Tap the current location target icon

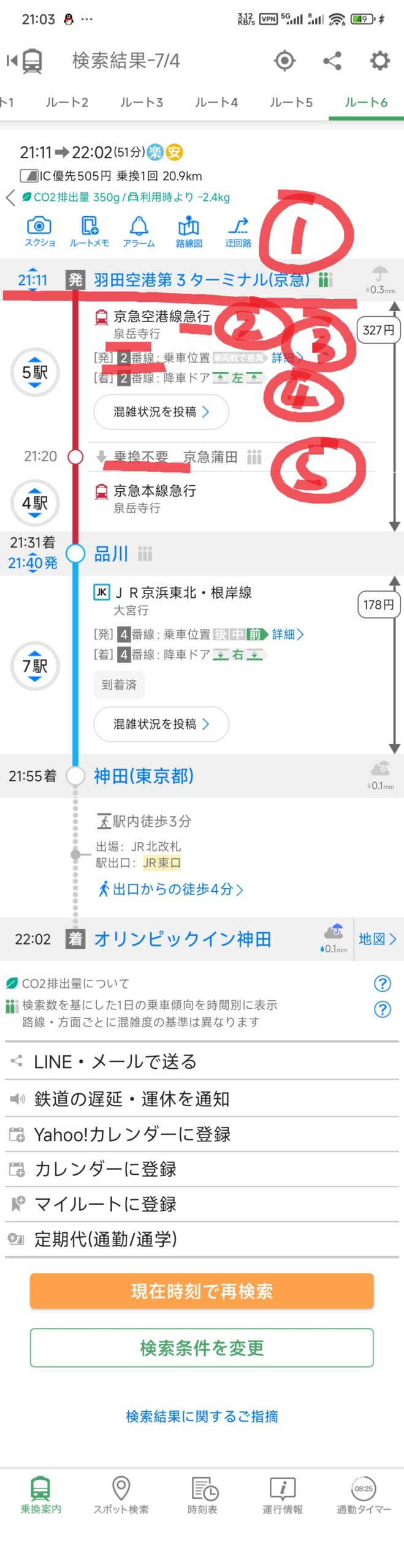284,61
